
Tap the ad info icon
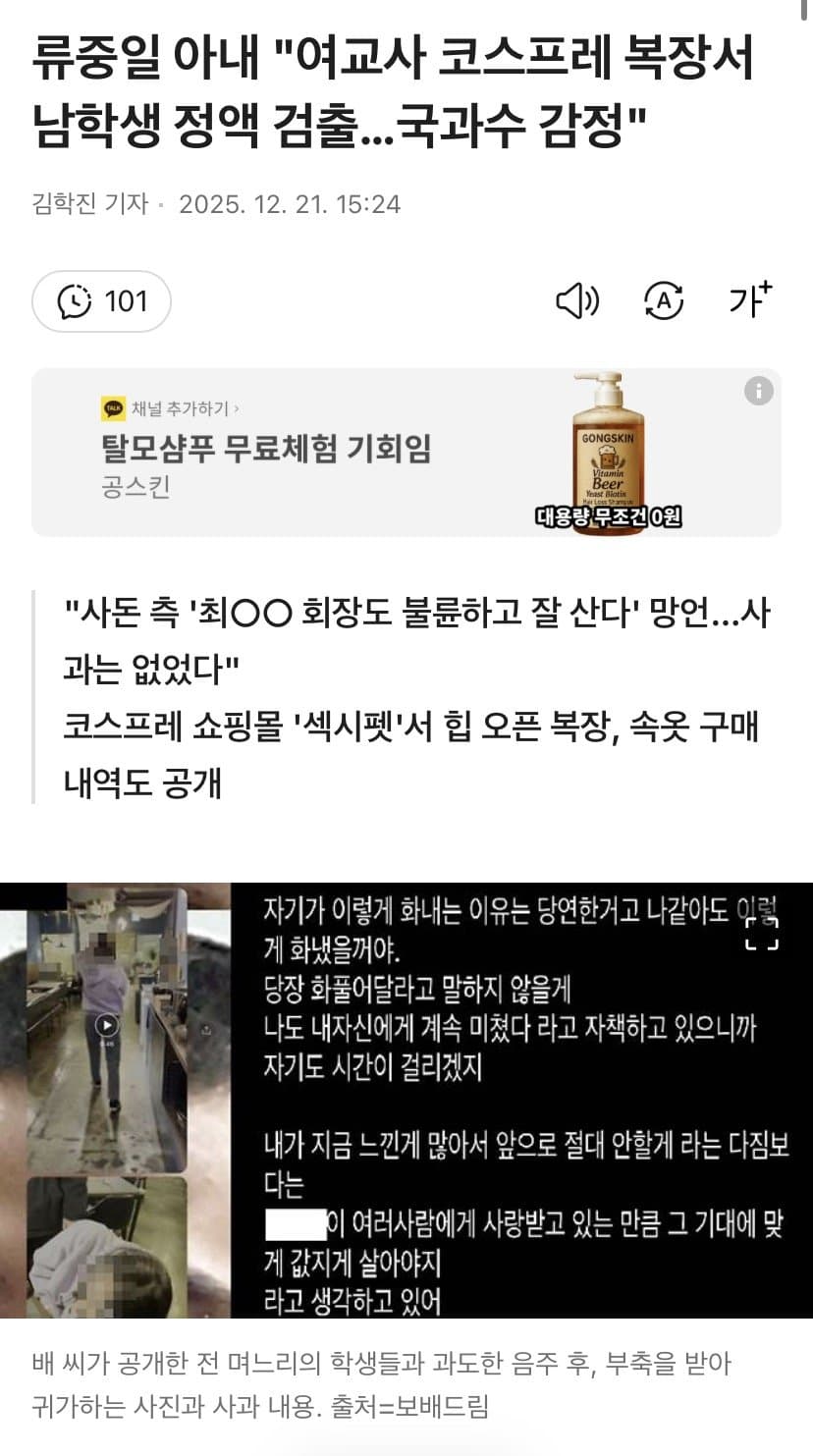coord(758,391)
